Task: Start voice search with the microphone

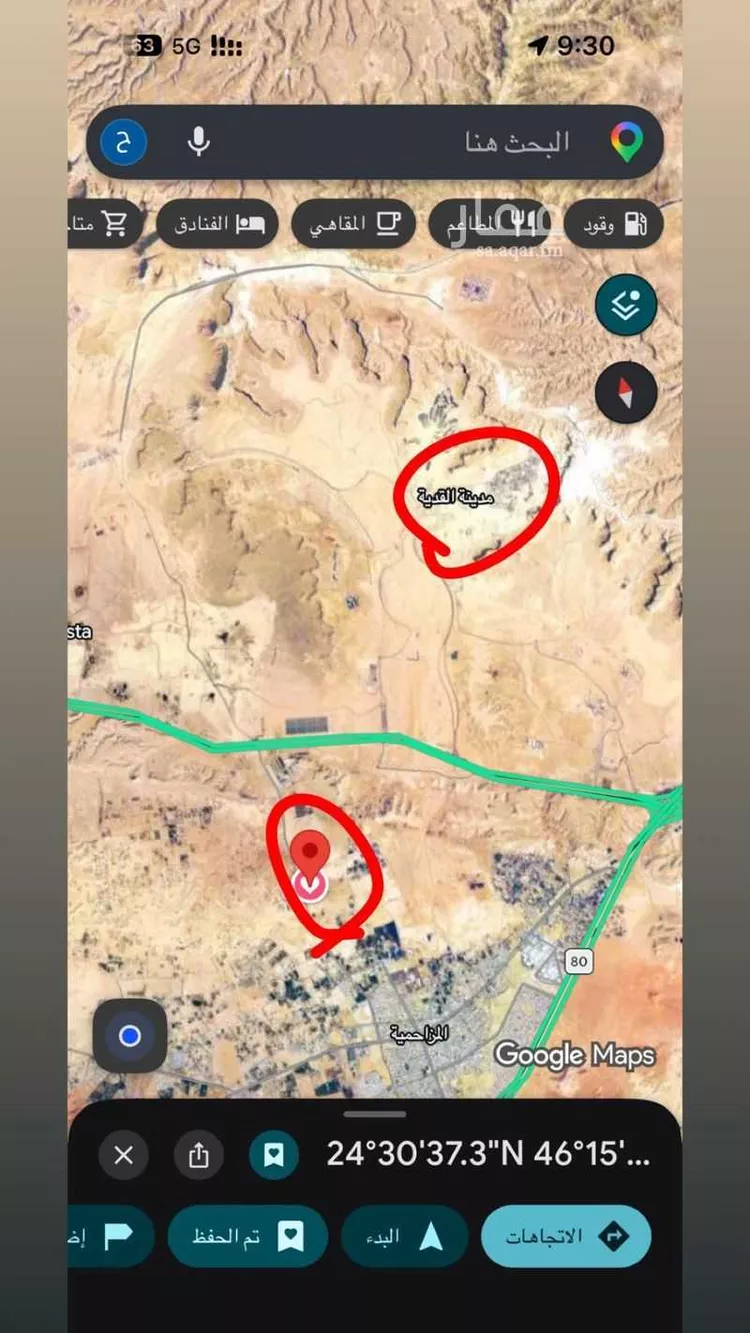Action: (198, 142)
